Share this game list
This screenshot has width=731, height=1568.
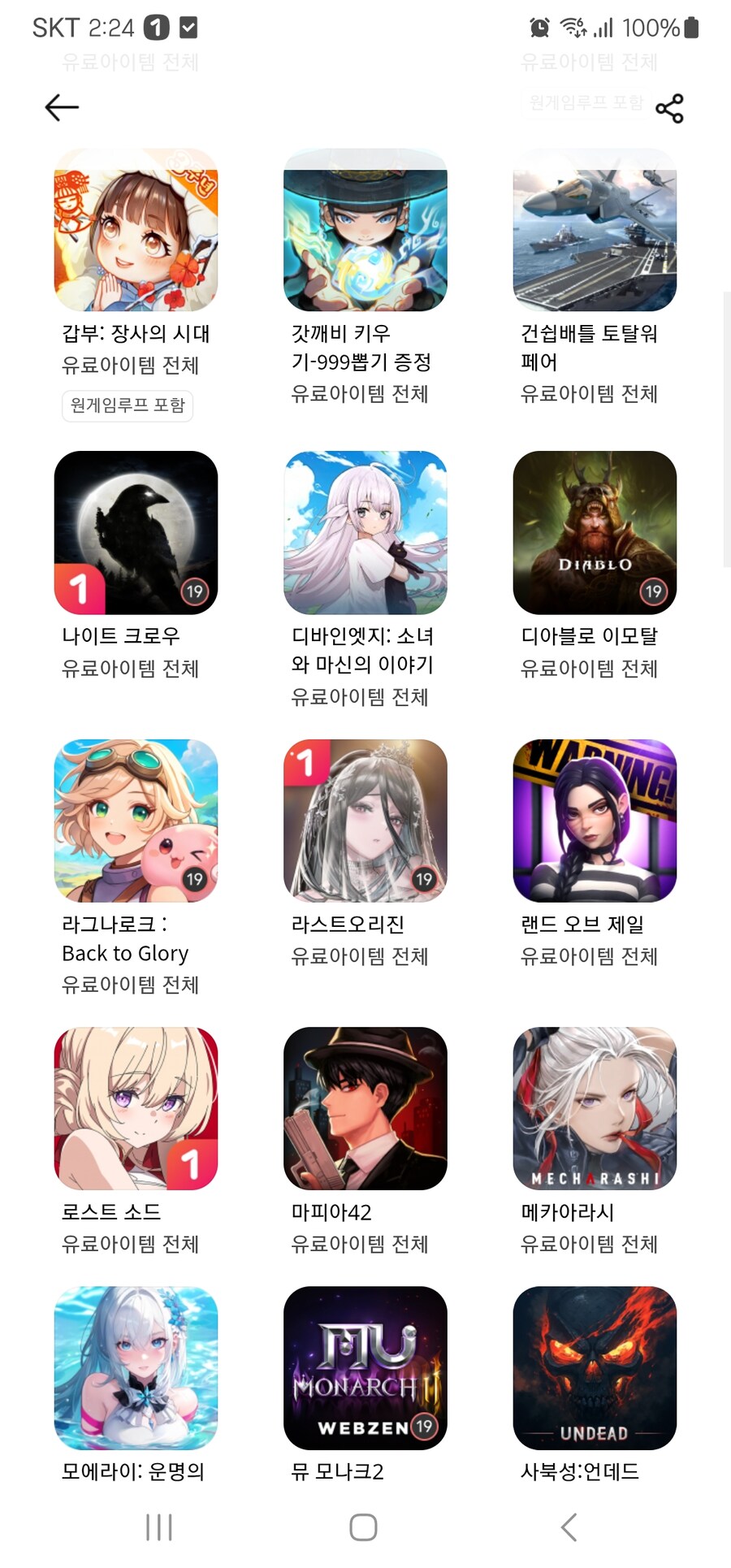point(668,108)
